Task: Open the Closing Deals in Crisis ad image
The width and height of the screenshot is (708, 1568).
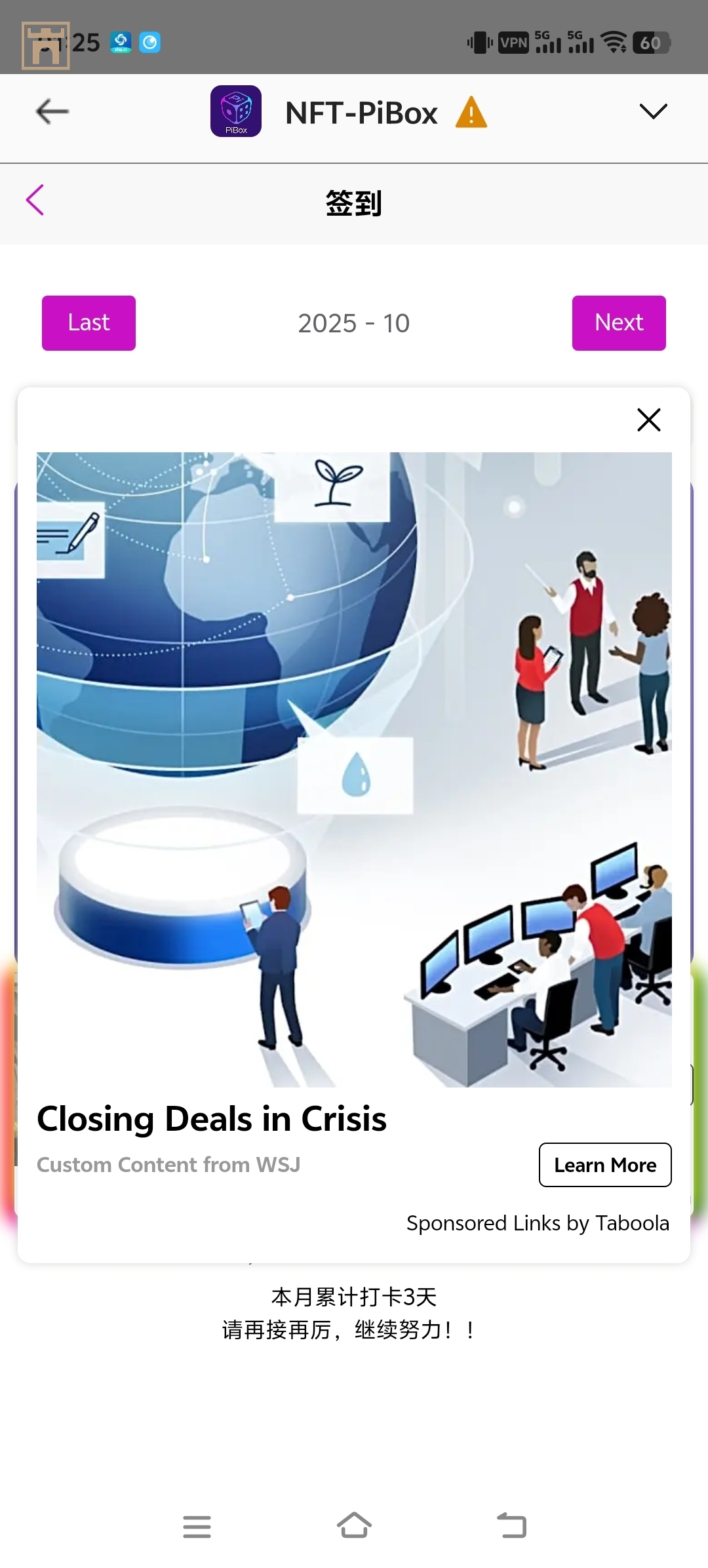Action: [354, 769]
